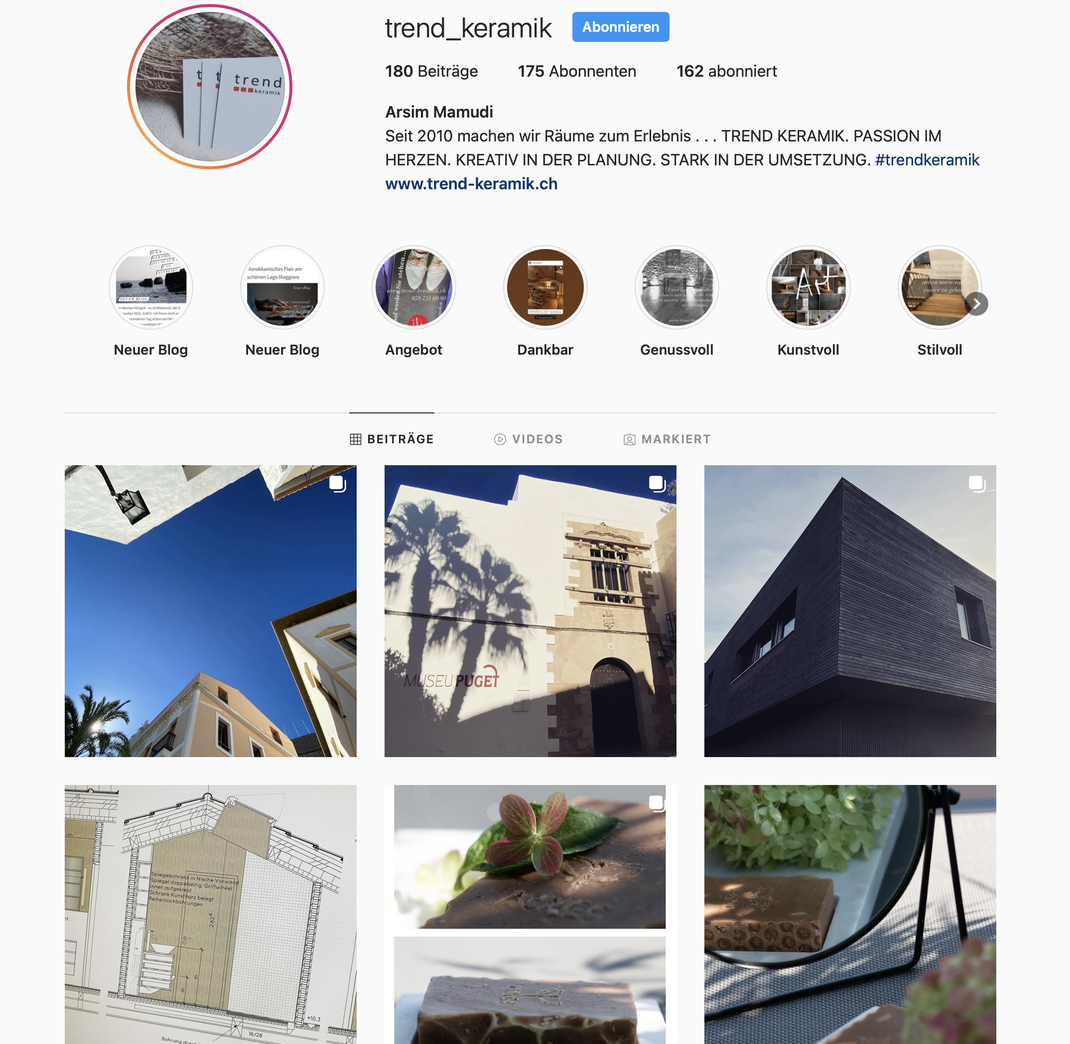Select the Beiträge tab
This screenshot has height=1044, width=1070.
point(391,439)
